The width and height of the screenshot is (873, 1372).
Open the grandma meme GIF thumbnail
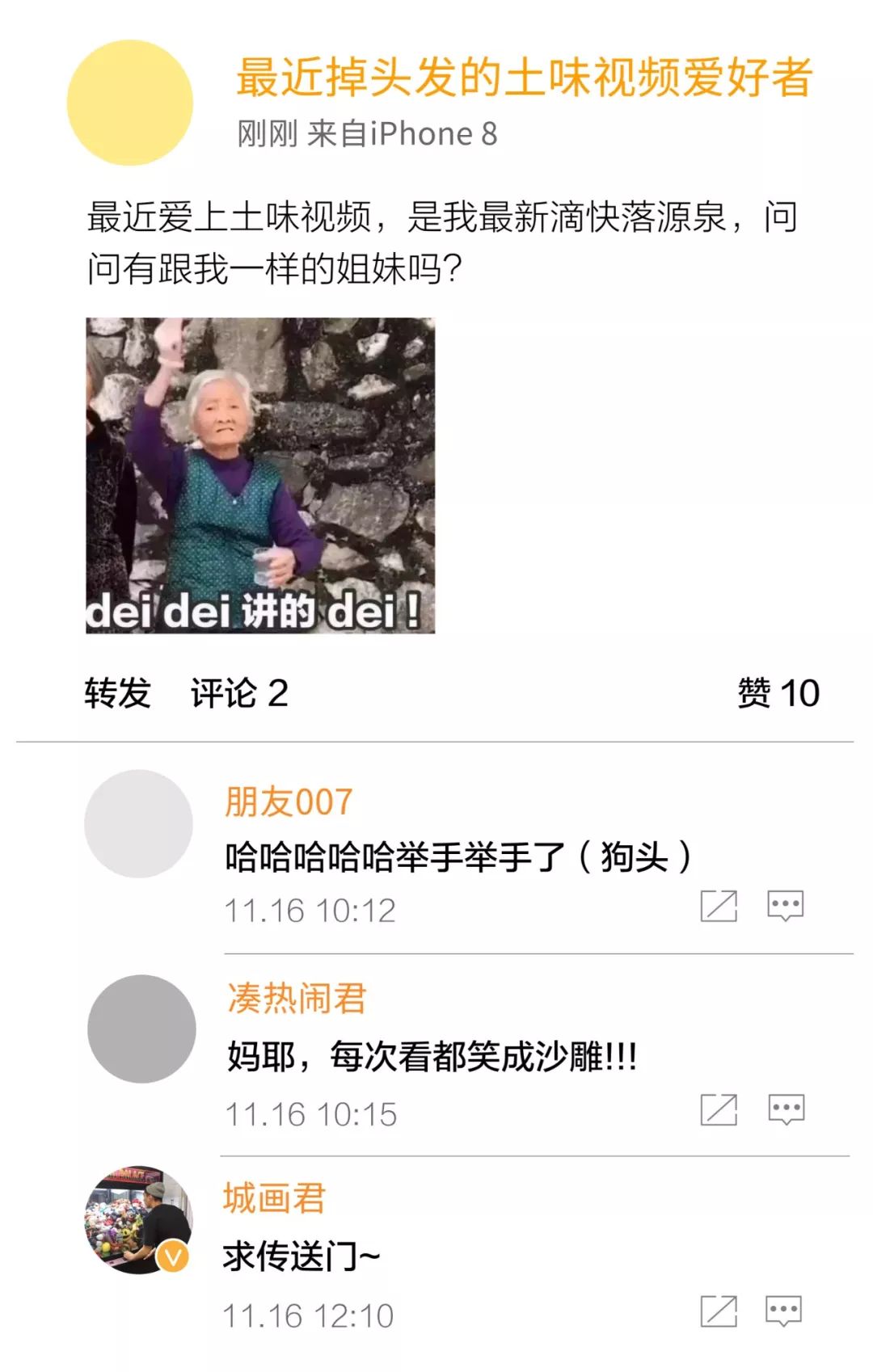pos(260,477)
